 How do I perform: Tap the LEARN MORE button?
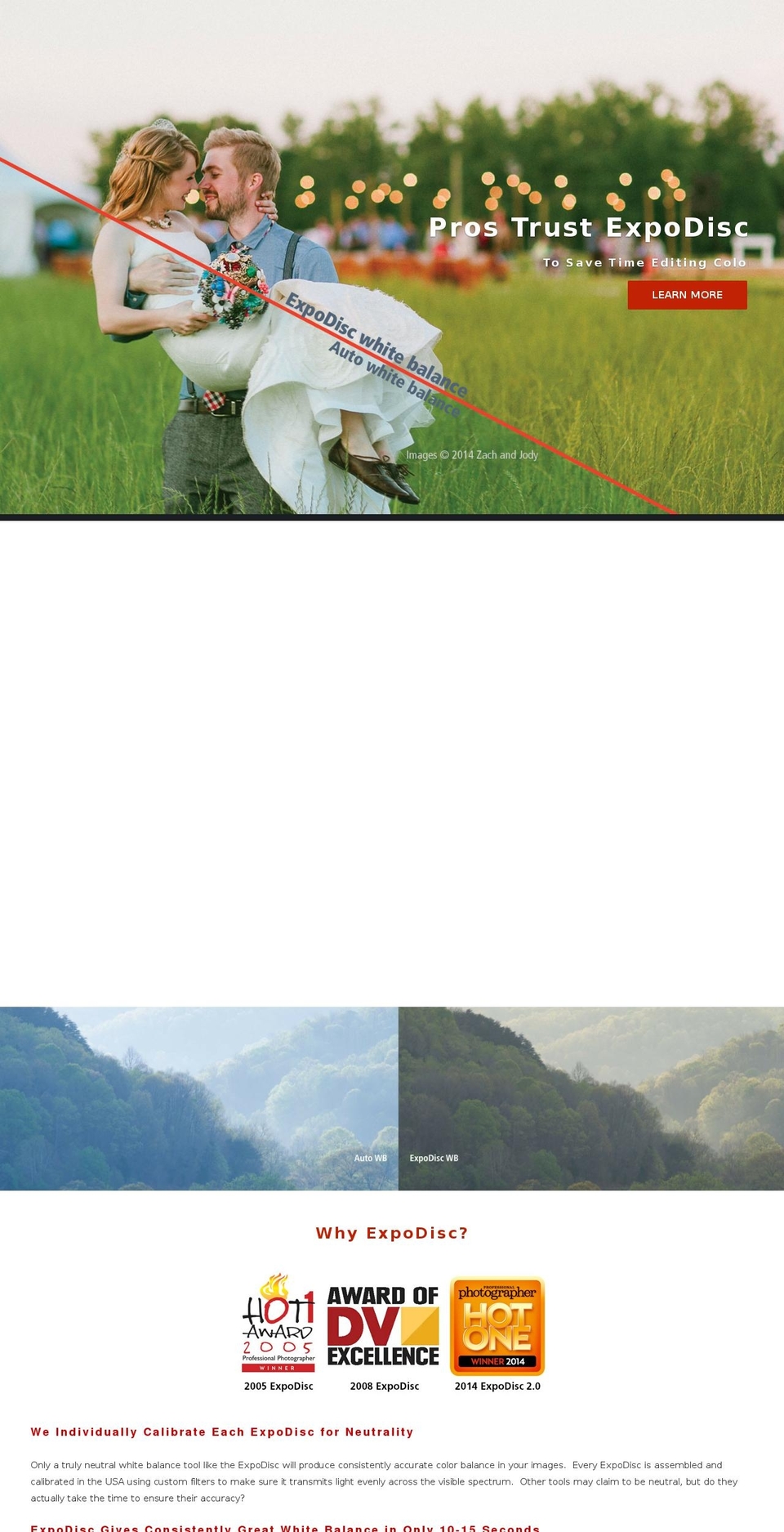point(687,295)
